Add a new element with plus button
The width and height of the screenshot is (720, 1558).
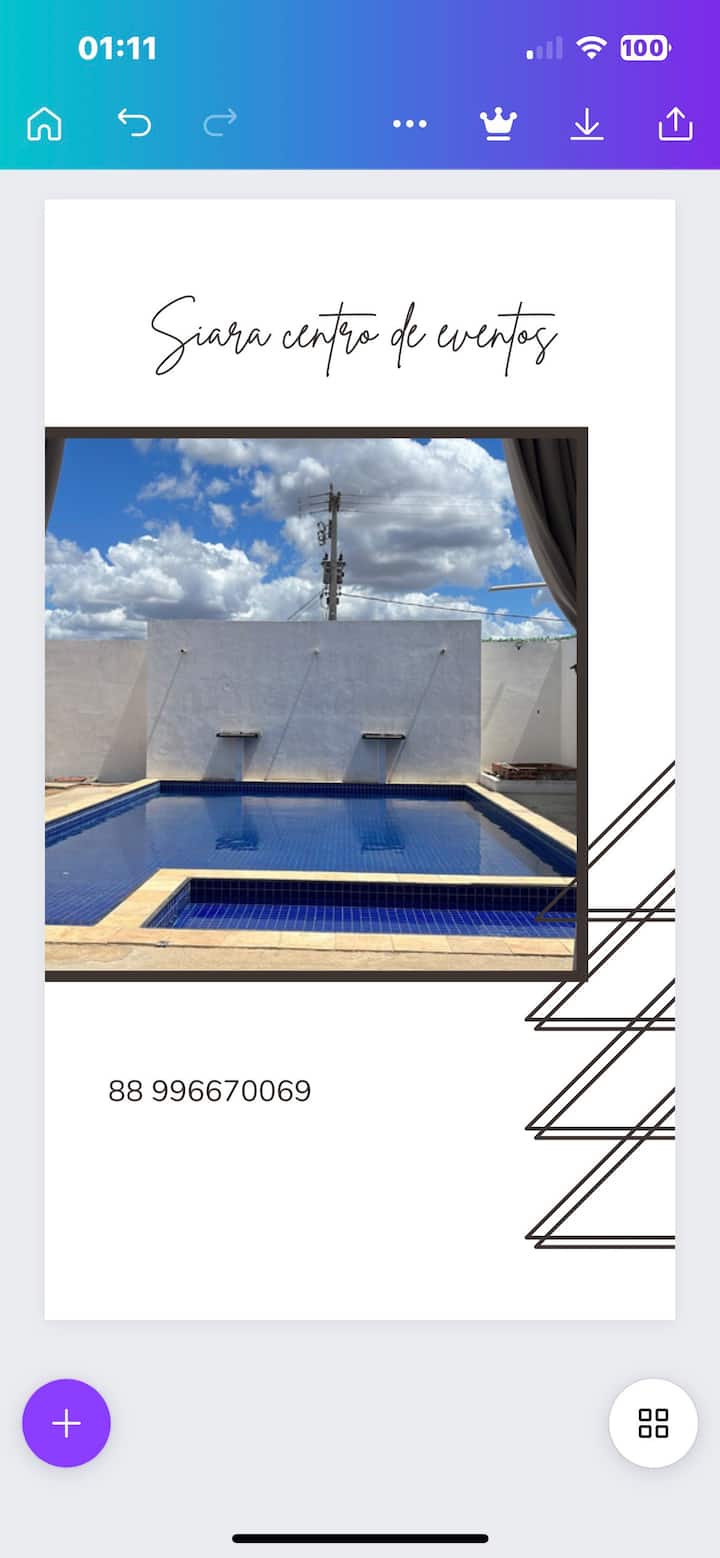click(x=66, y=1423)
